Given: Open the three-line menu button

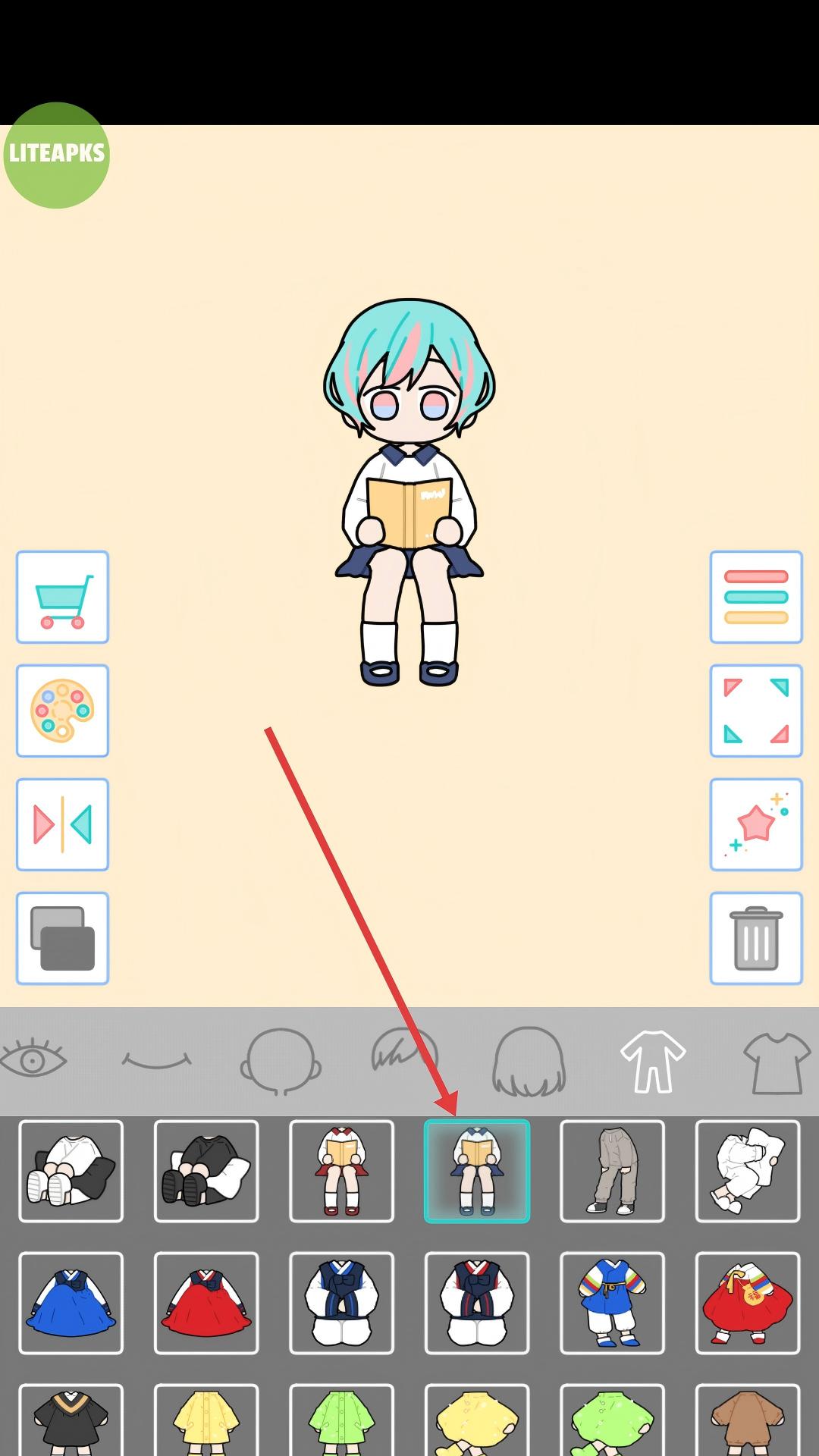Looking at the screenshot, I should [x=756, y=598].
